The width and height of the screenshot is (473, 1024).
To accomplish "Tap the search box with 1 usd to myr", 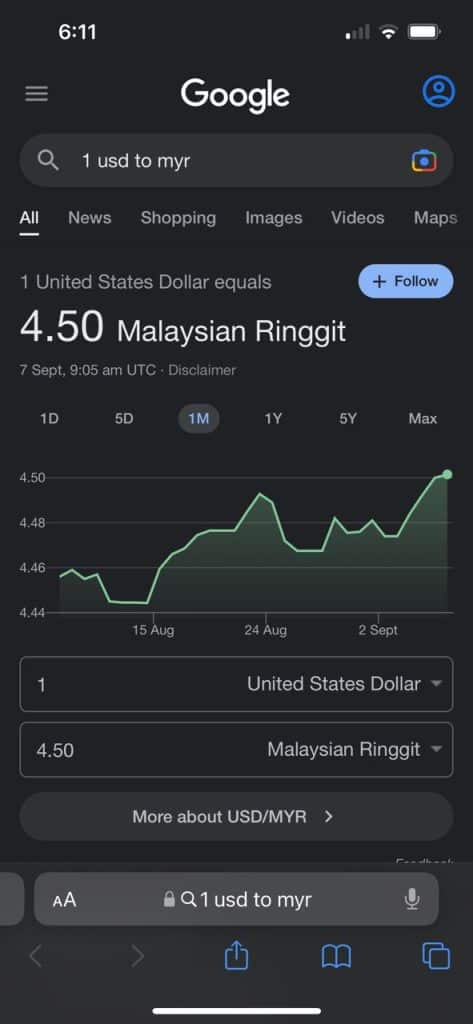I will click(x=236, y=161).
